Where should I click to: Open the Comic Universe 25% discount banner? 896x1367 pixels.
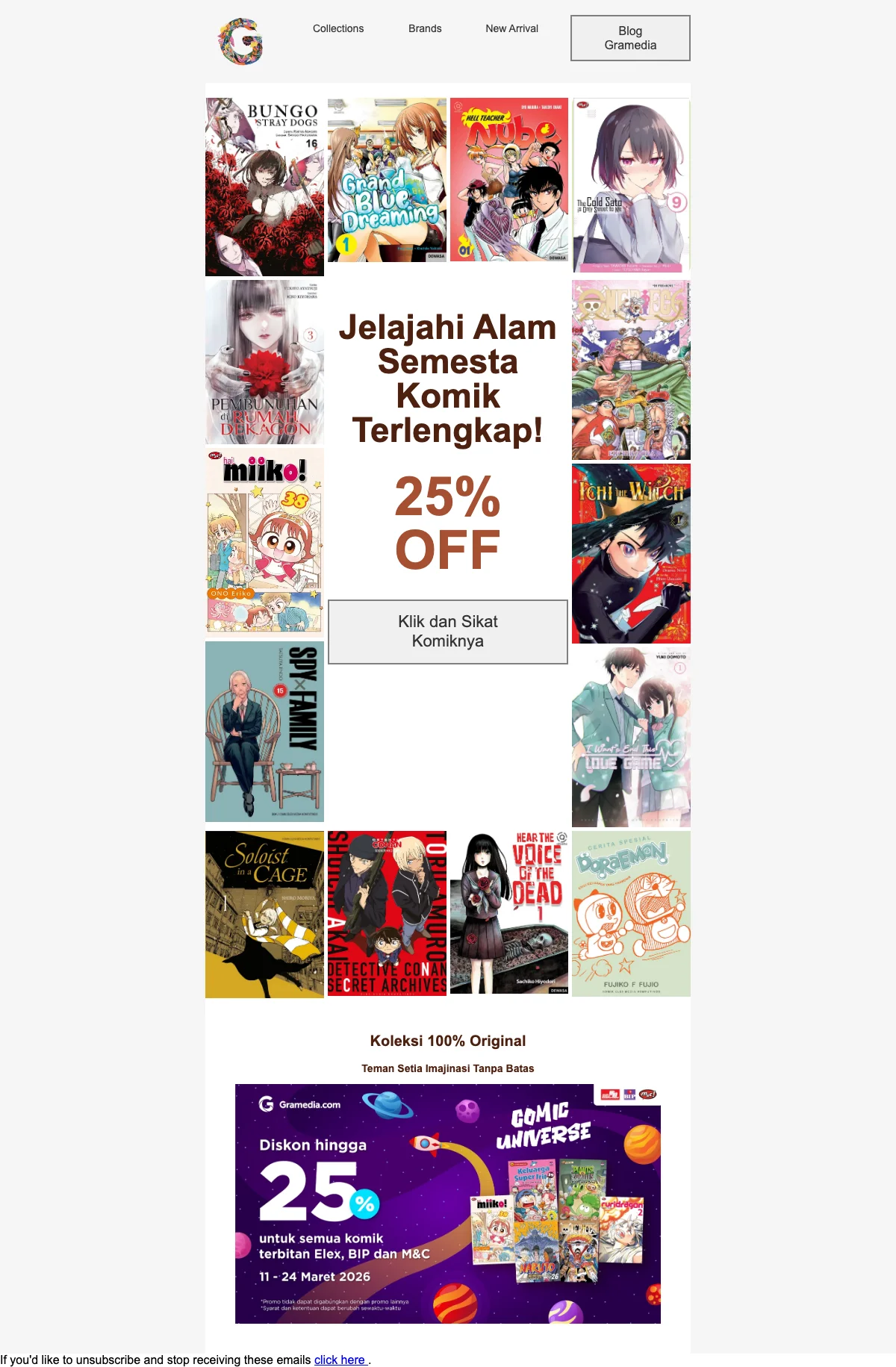[448, 1203]
